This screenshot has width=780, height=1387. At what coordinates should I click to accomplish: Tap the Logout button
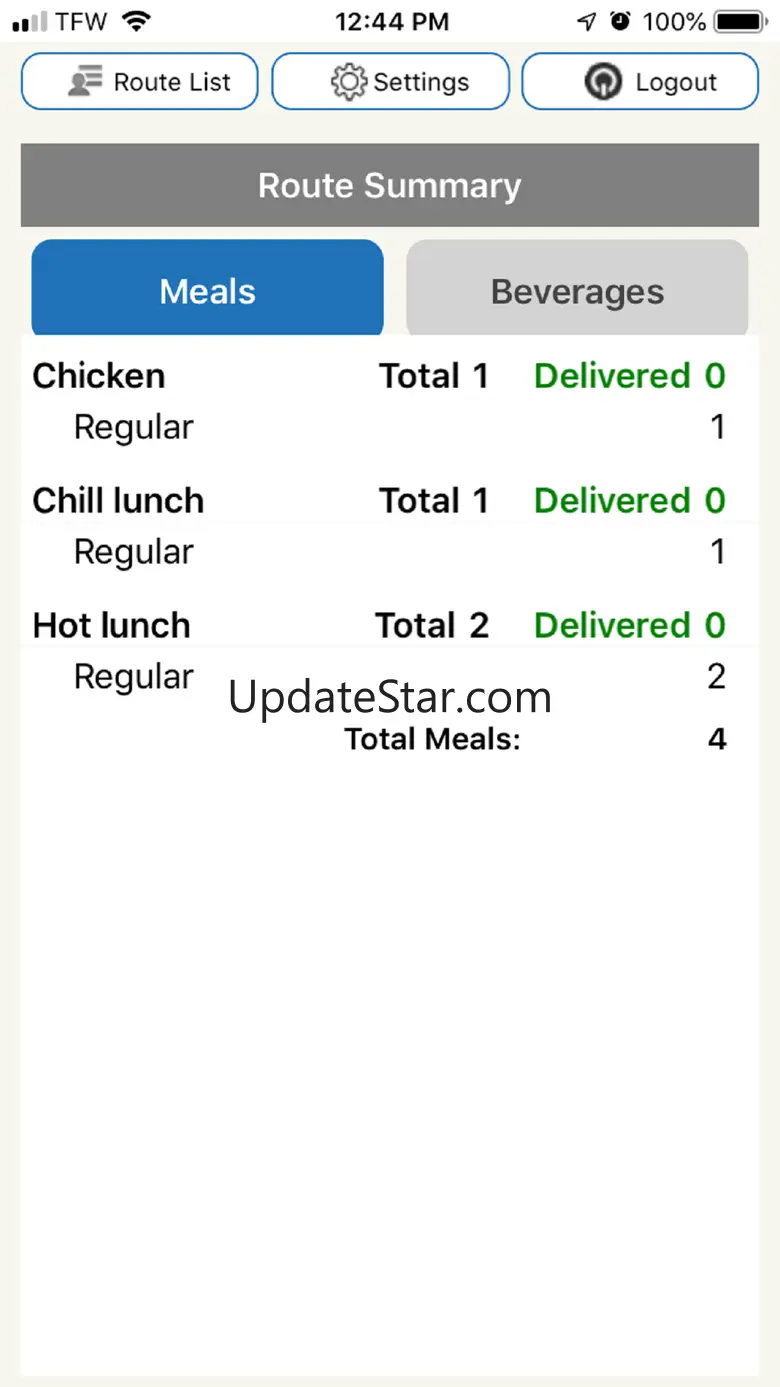[640, 82]
